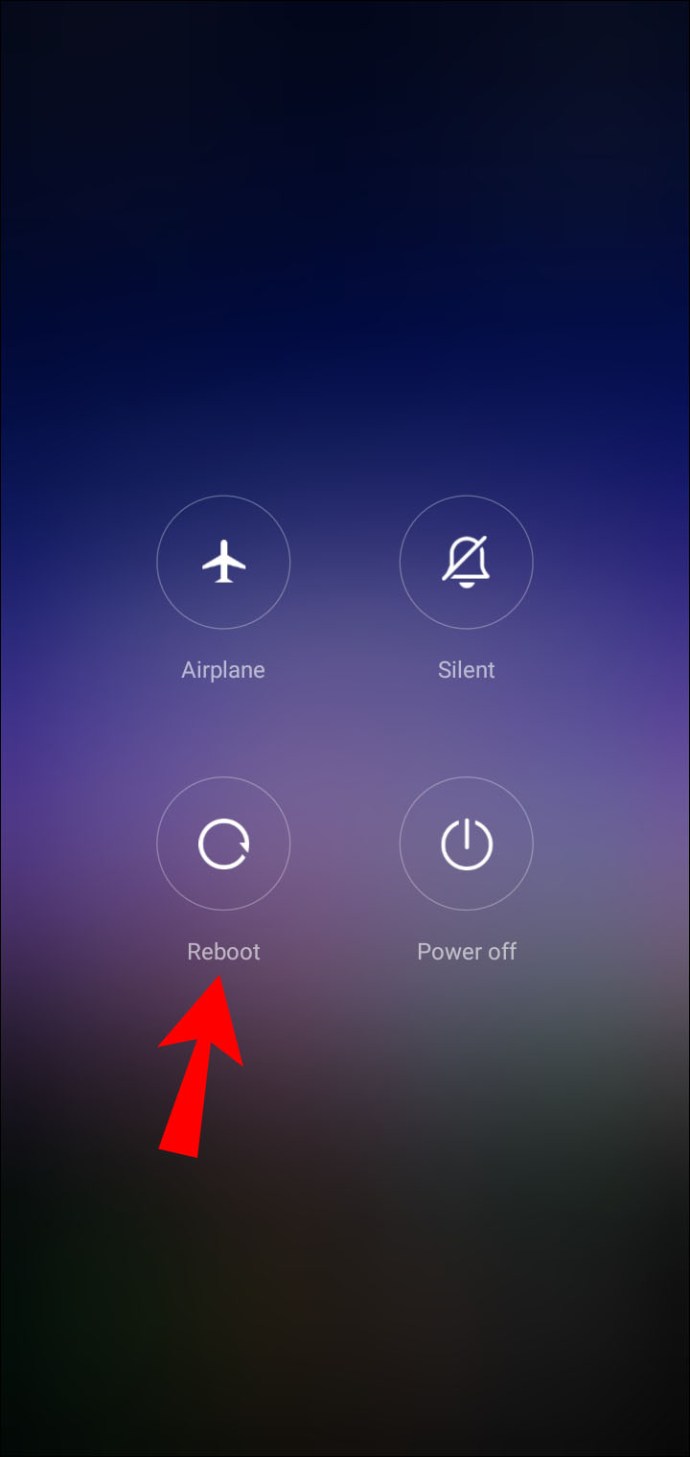Image resolution: width=690 pixels, height=1457 pixels.
Task: Switch the phone to Silent
Action: (466, 562)
